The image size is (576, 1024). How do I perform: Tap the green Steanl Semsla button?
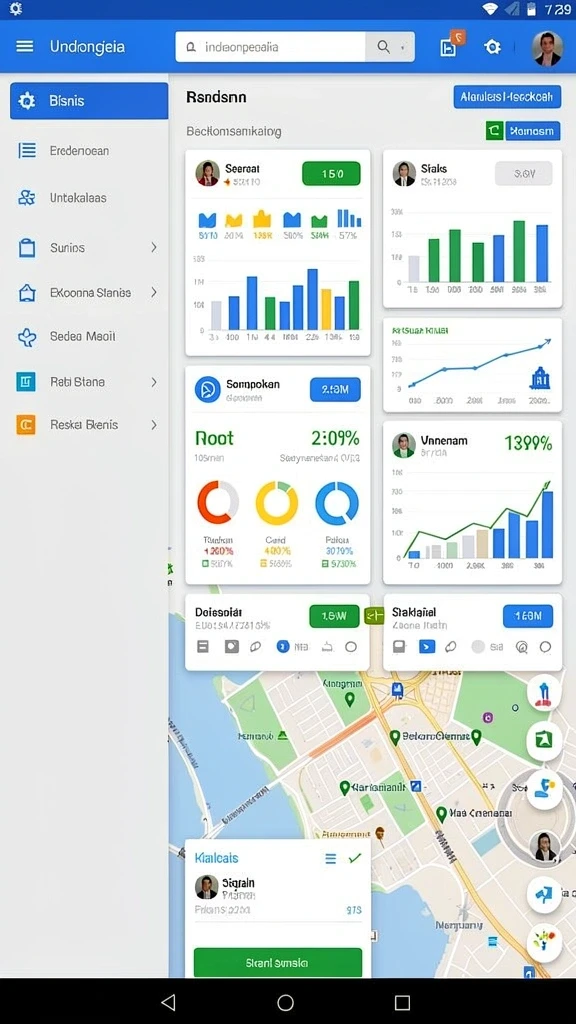click(278, 963)
